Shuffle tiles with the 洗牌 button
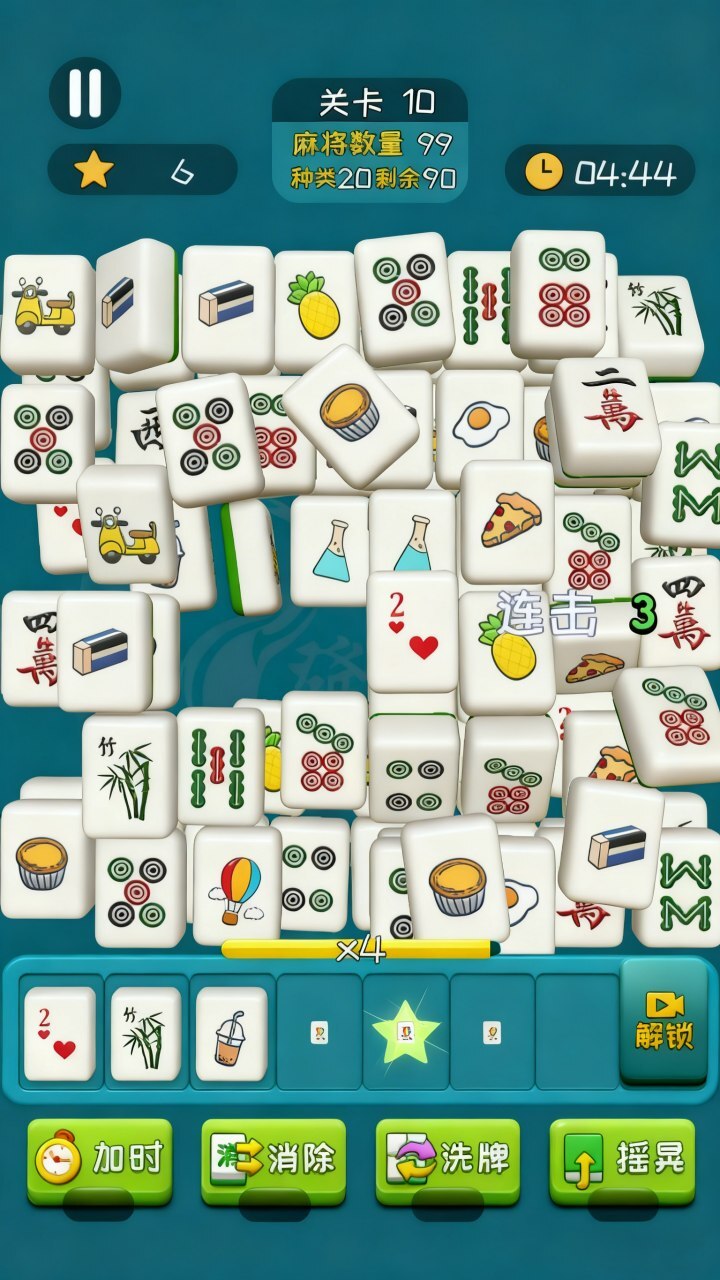Screen dimensions: 720x1280 (x=448, y=1160)
